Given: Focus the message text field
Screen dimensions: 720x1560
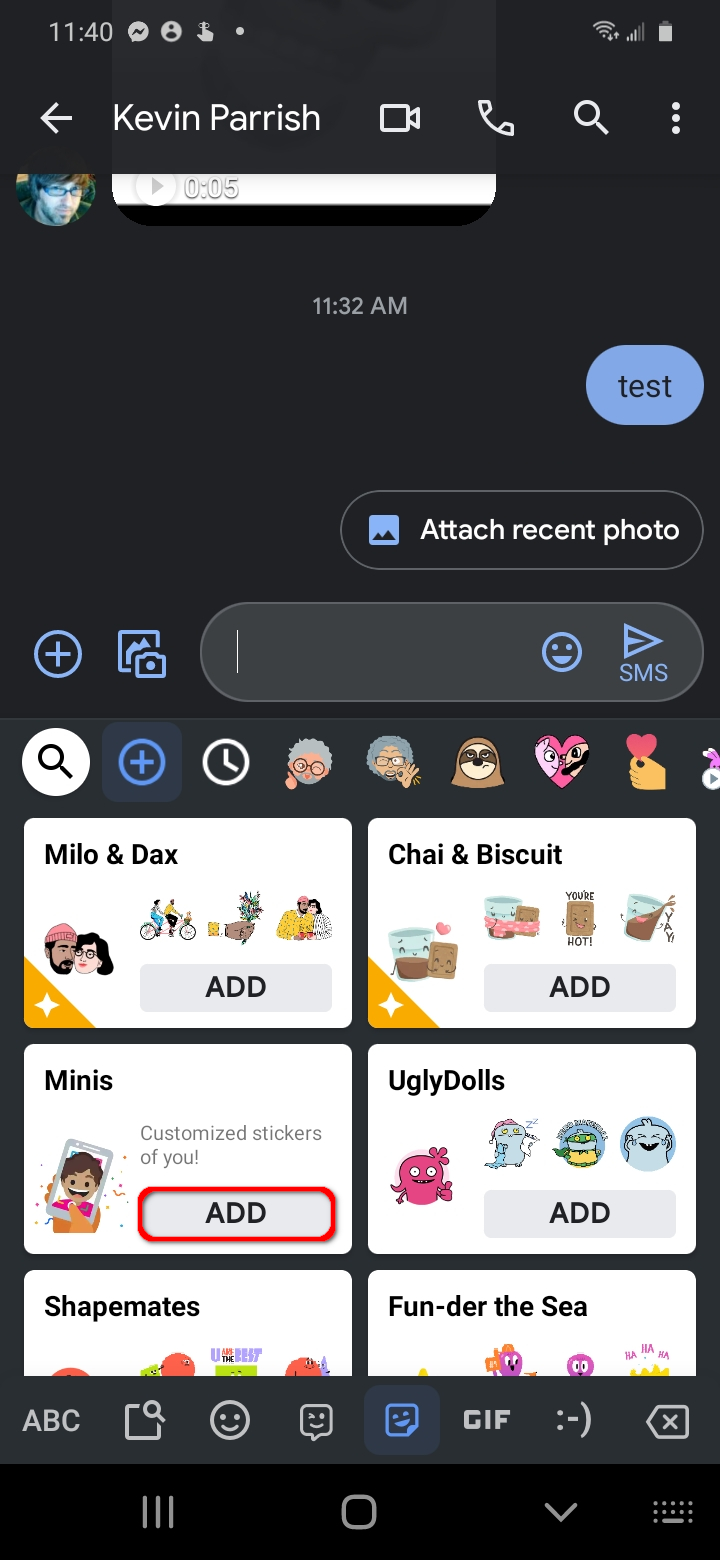Looking at the screenshot, I should 380,653.
